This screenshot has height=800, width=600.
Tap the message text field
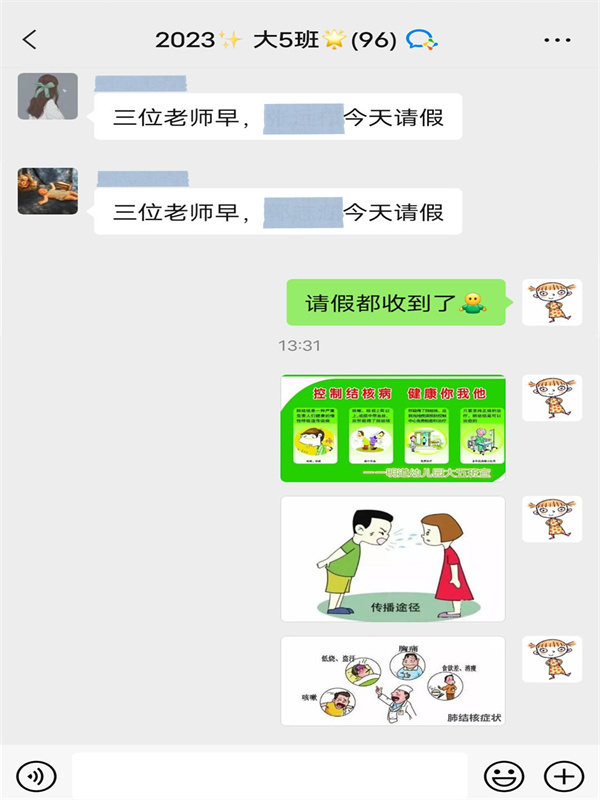[270, 775]
